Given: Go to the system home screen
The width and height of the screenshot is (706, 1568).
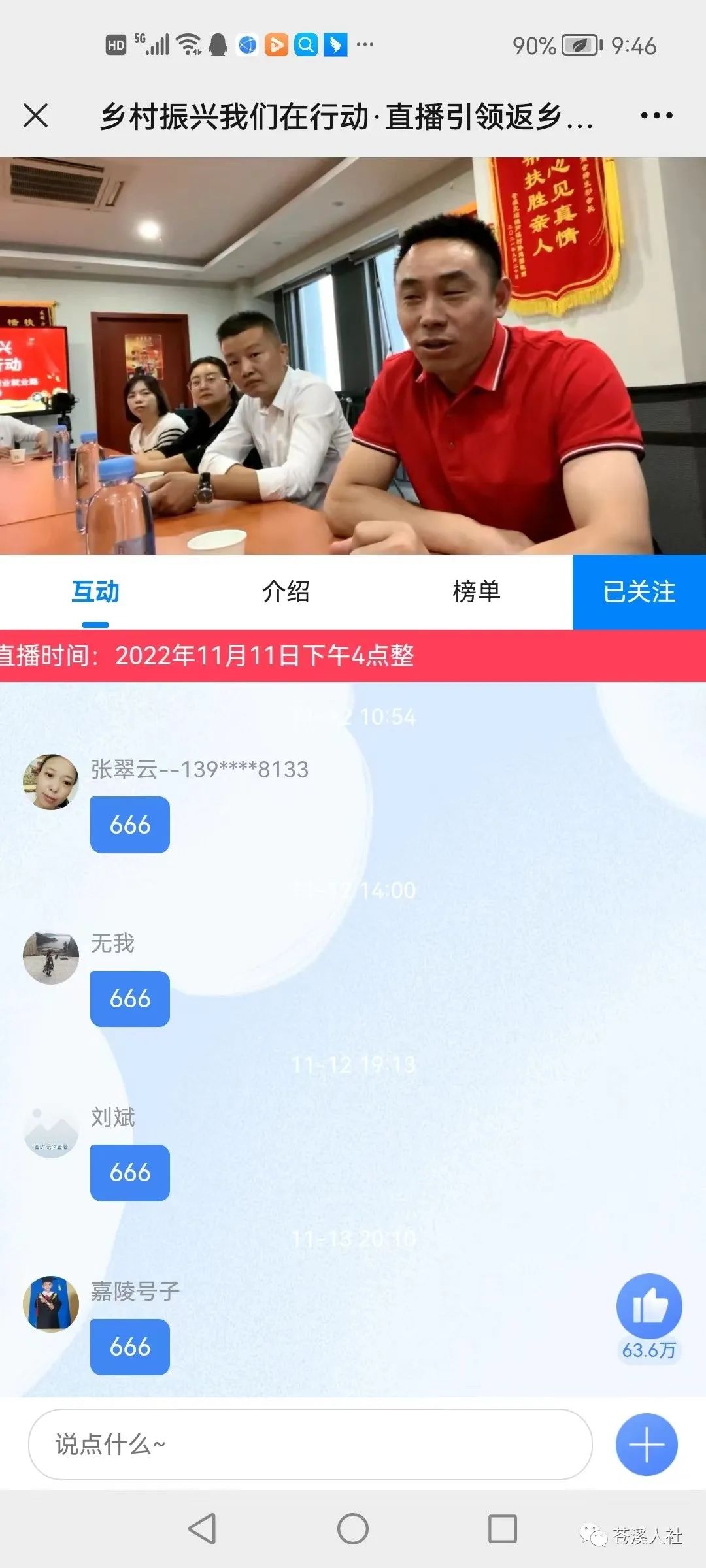Looking at the screenshot, I should 353,1529.
